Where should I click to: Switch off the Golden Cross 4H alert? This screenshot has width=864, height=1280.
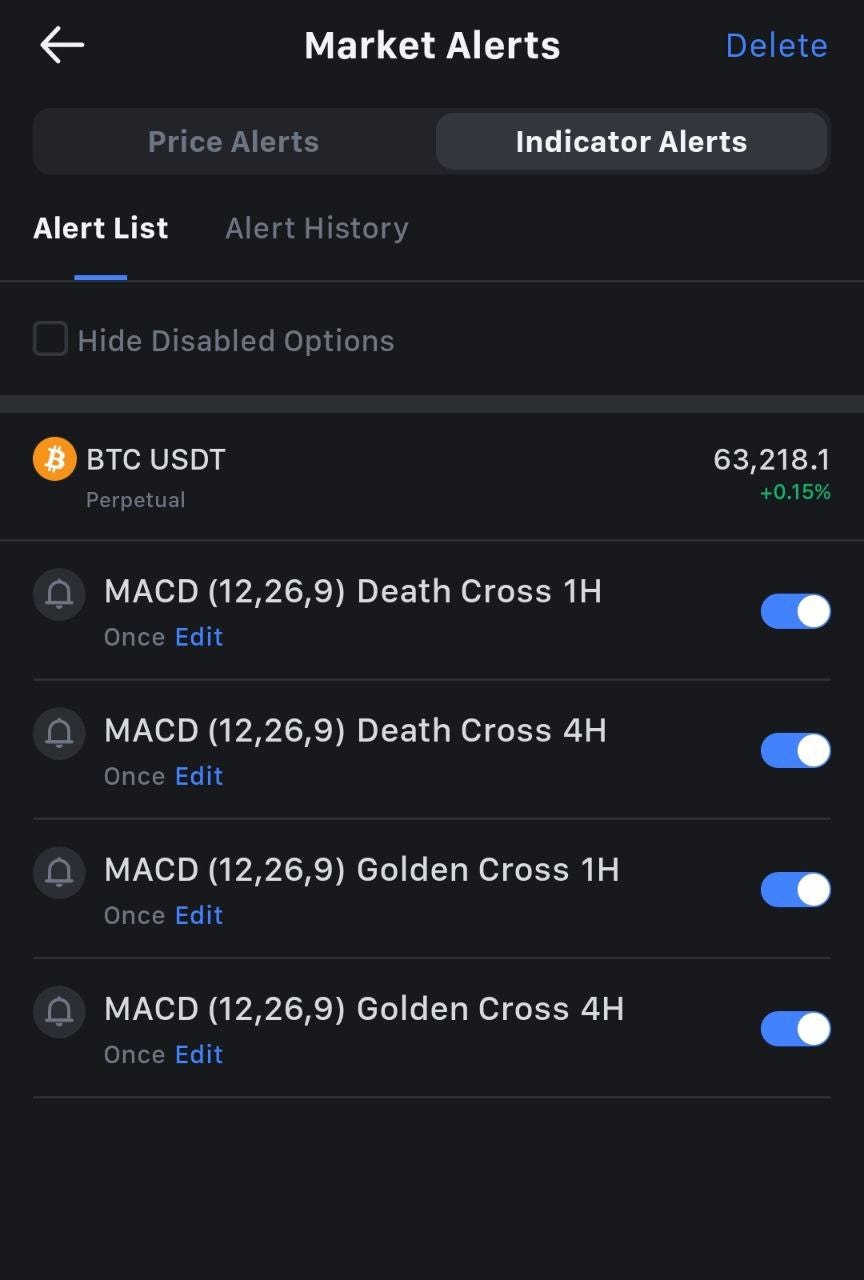(795, 1028)
